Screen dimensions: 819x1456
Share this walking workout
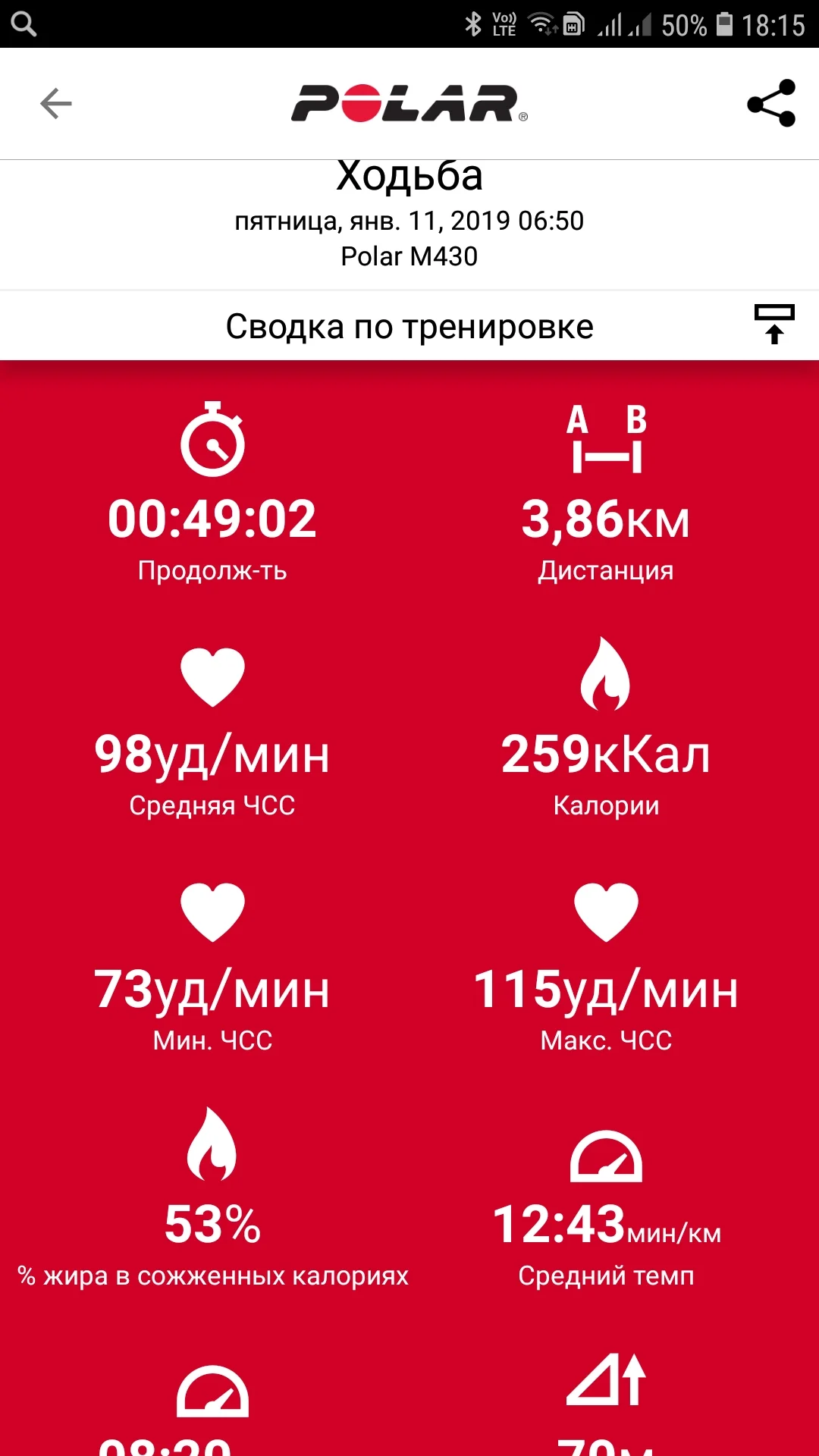(x=771, y=103)
